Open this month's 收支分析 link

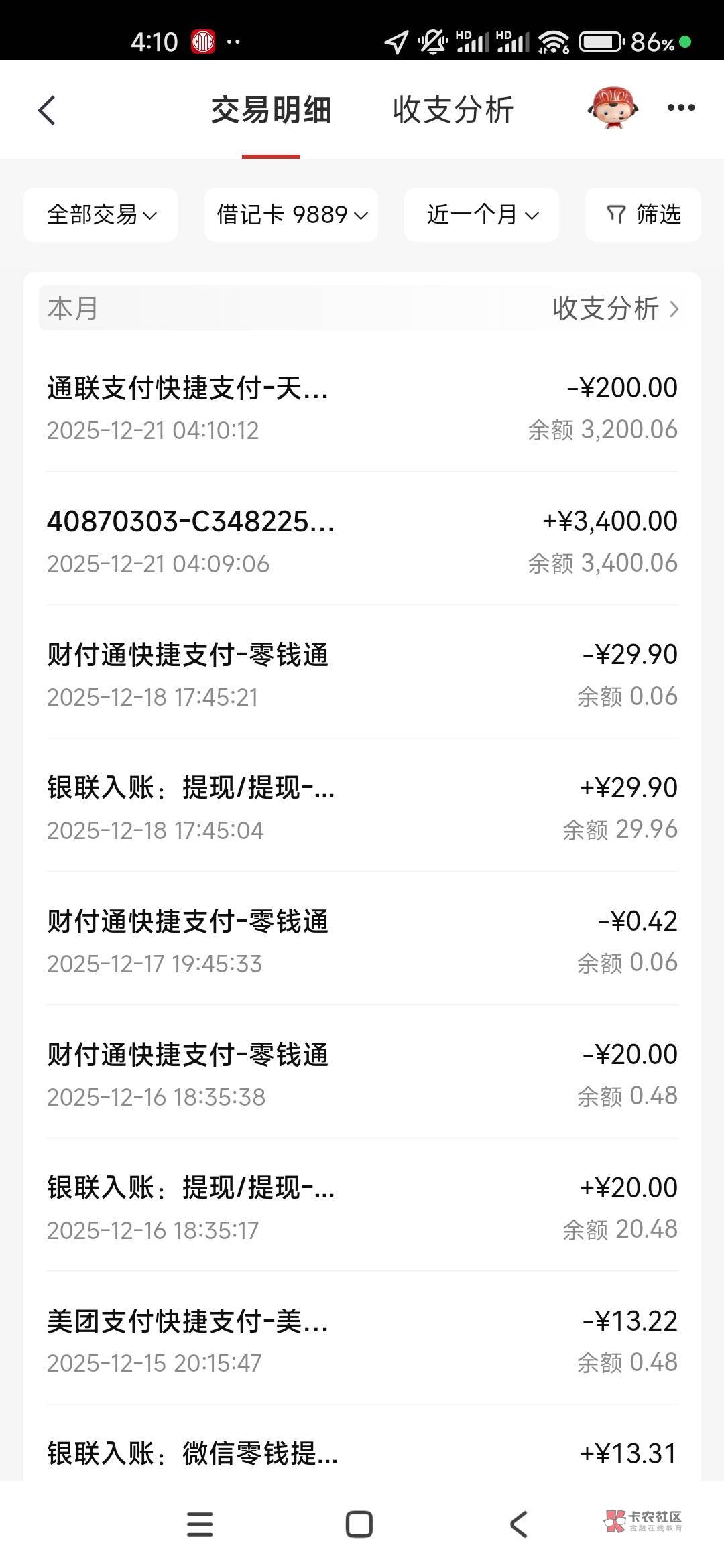(x=615, y=308)
